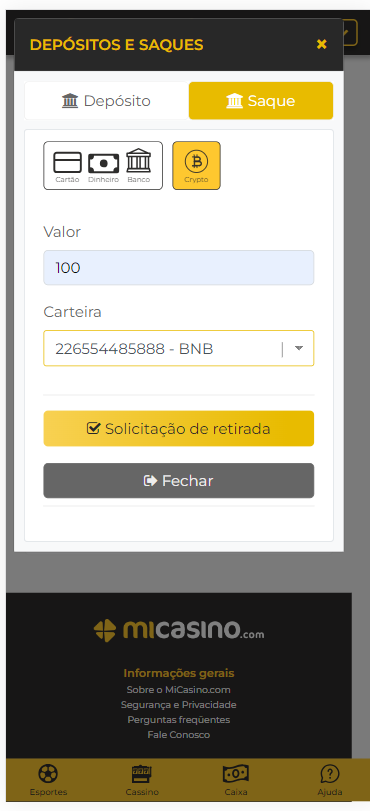Switch to the Depósito tab
This screenshot has height=811, width=370.
pyautogui.click(x=106, y=101)
